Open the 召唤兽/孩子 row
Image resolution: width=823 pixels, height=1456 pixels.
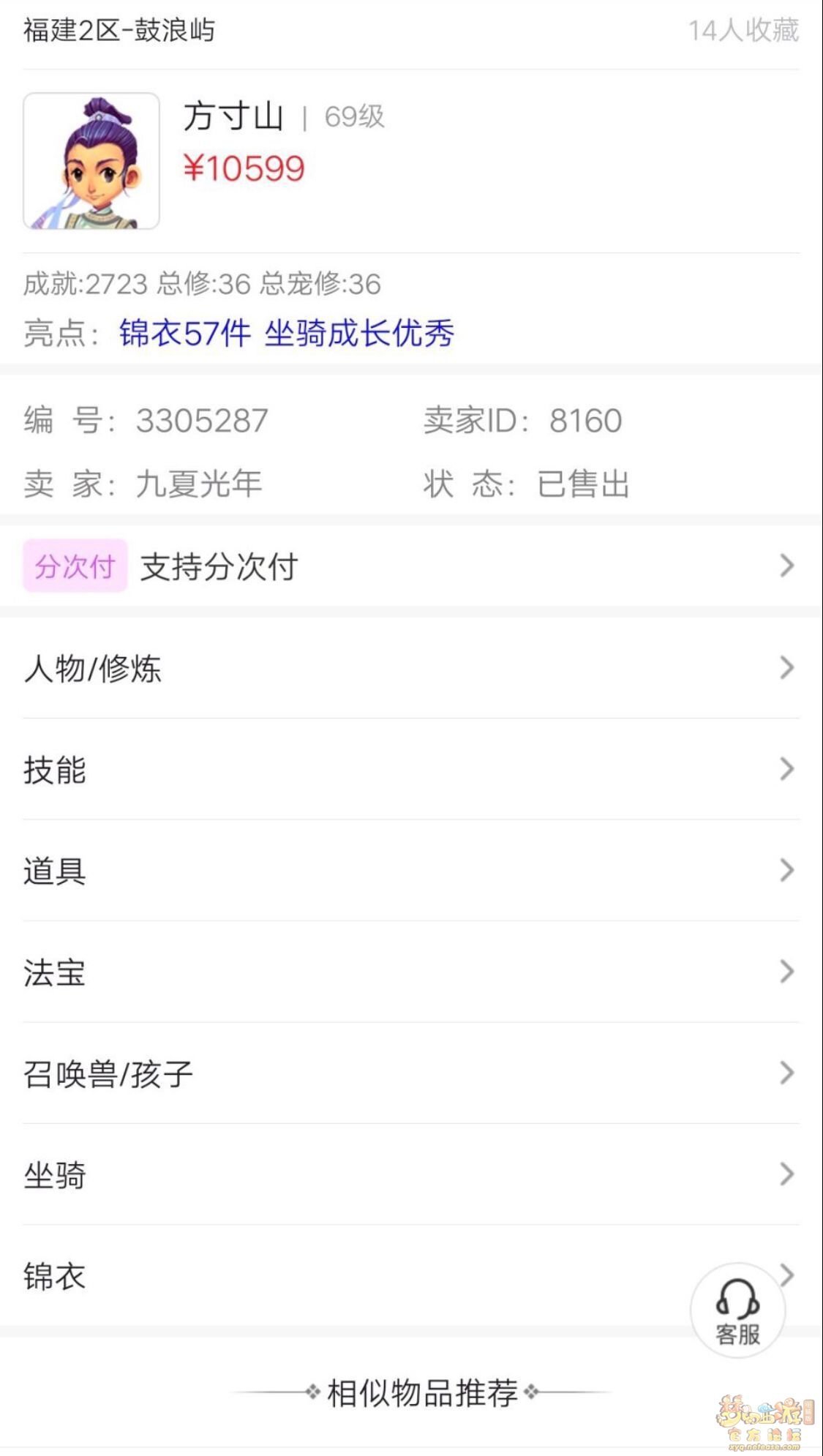tap(410, 1073)
